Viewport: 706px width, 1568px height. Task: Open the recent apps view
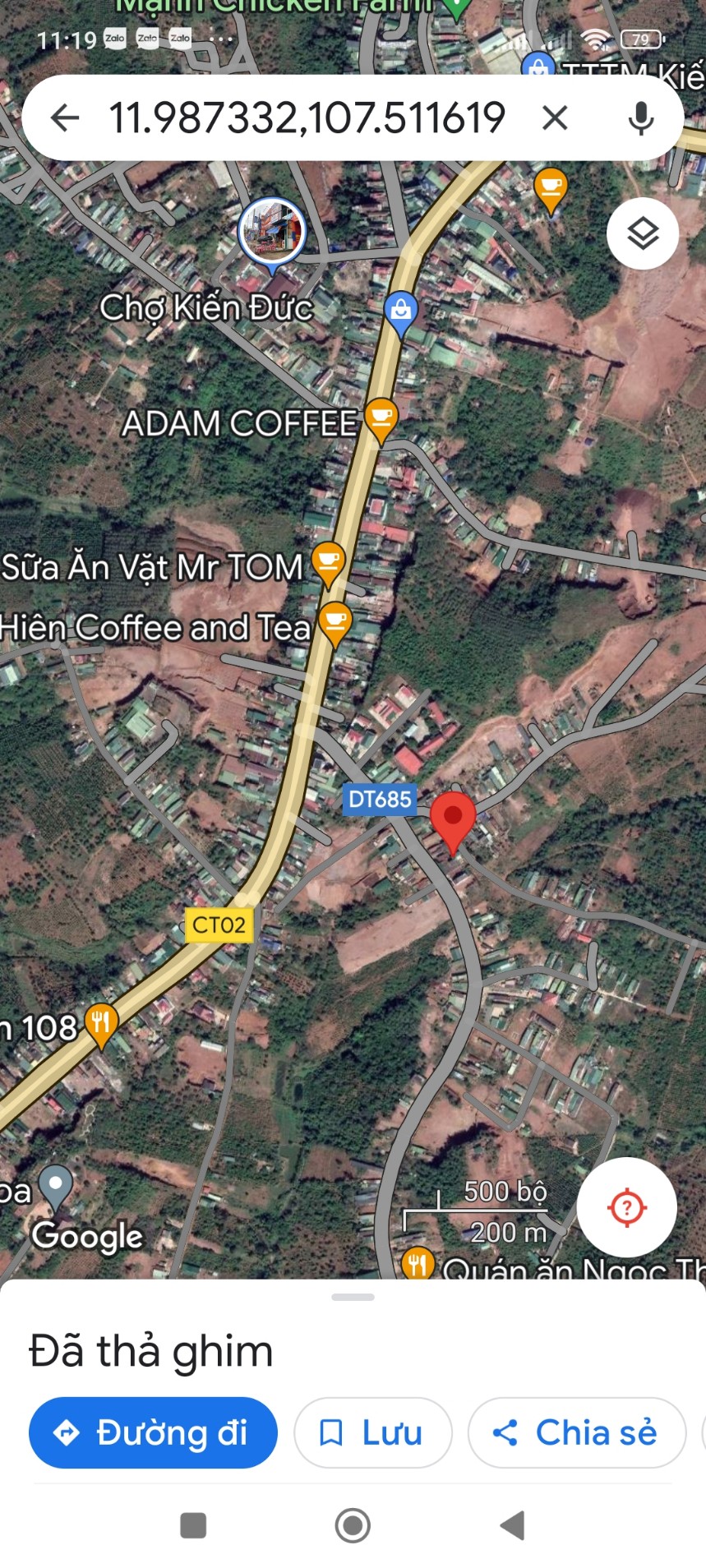193,1525
